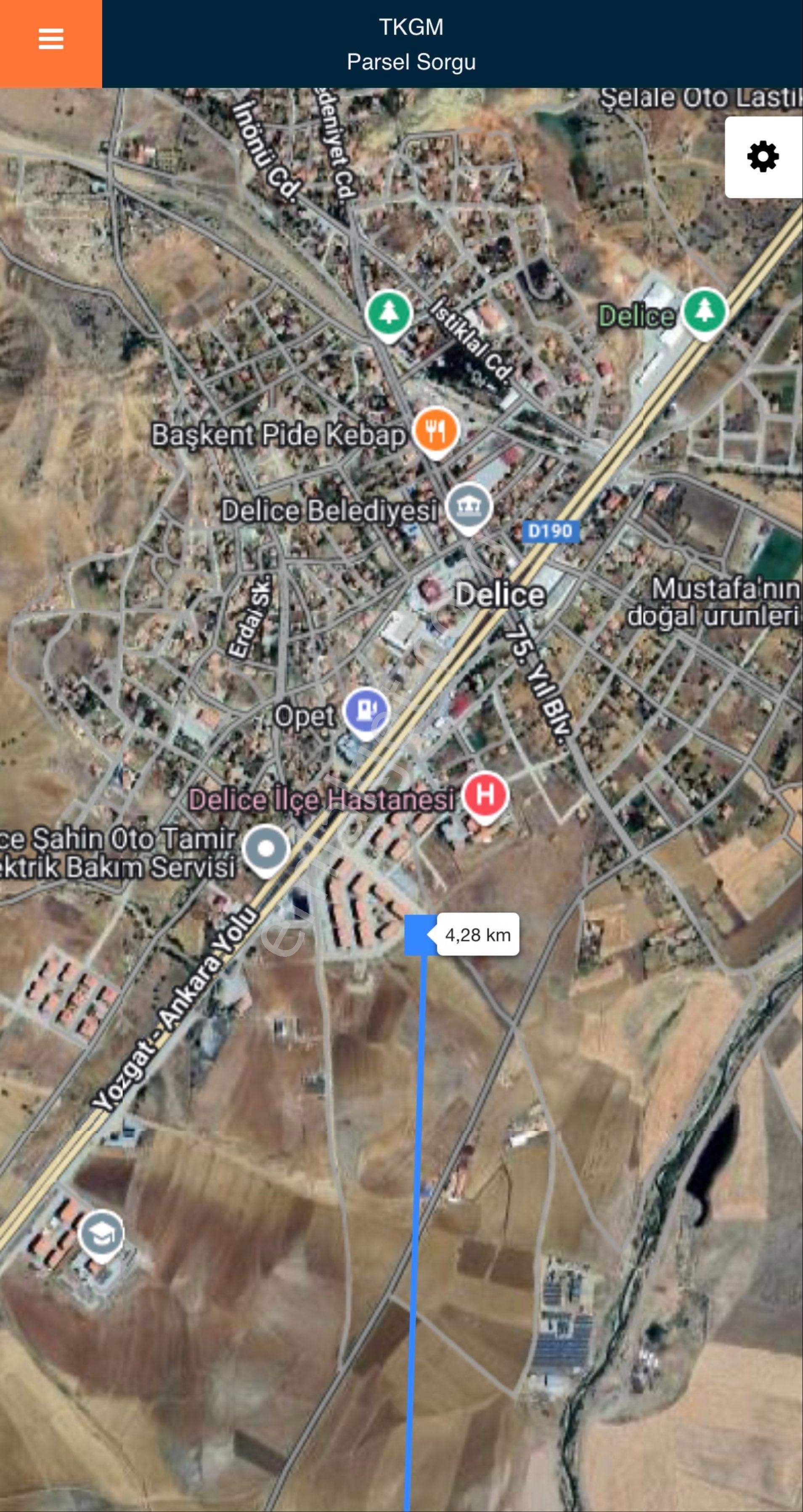Screen dimensions: 803x1512
Task: Open the orange hamburger navigation menu
Action: point(50,39)
